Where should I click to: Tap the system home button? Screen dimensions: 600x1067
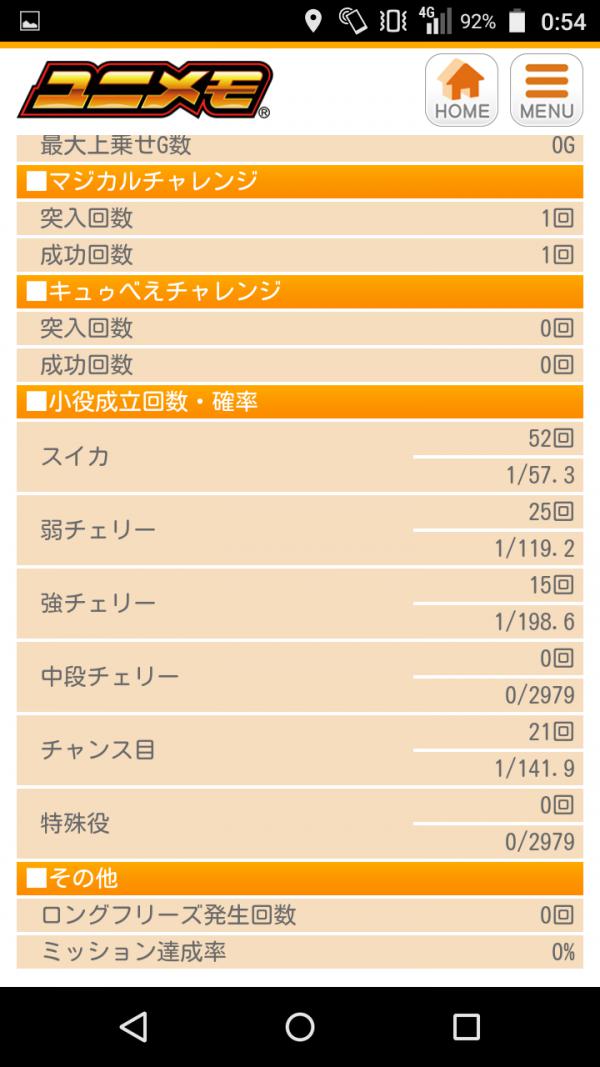point(300,1027)
